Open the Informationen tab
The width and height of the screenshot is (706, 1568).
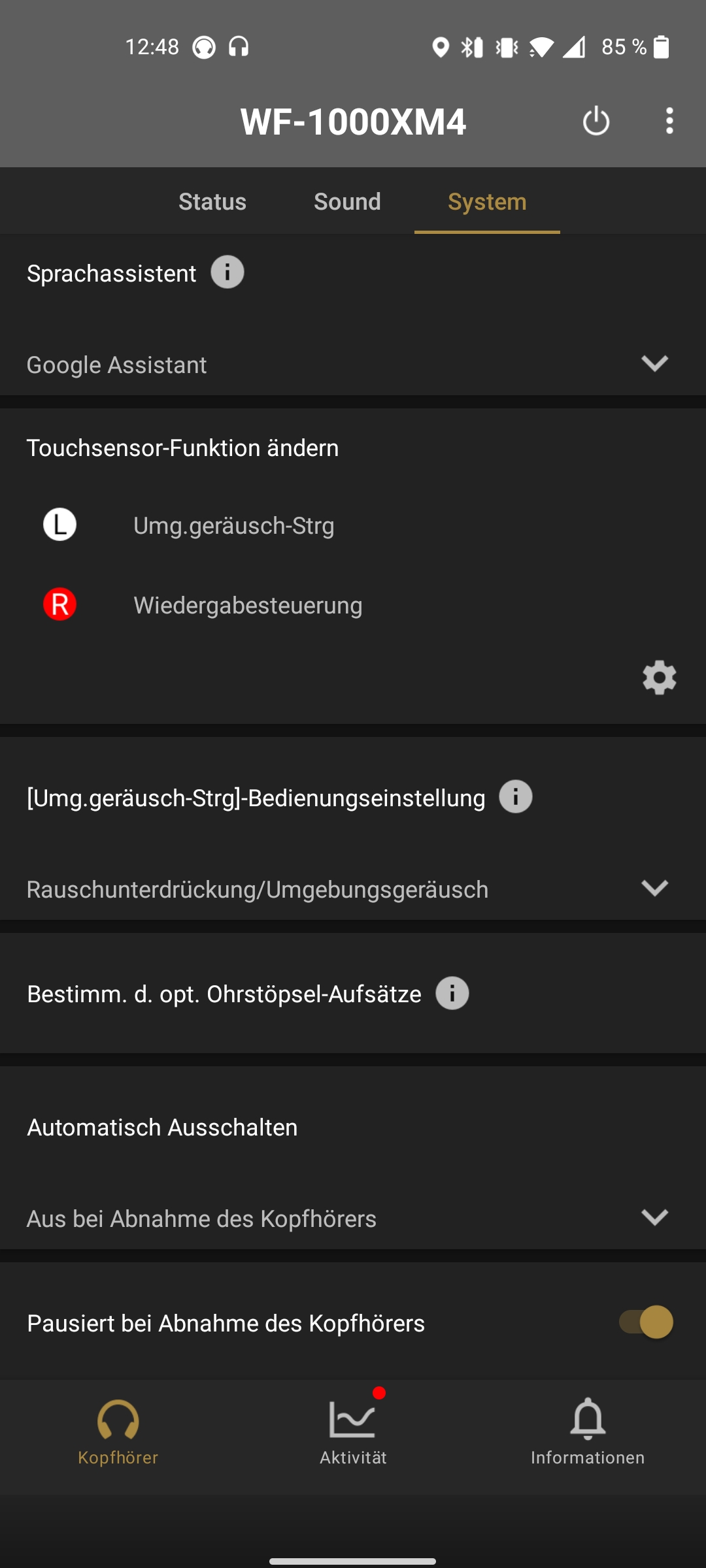[x=588, y=1432]
